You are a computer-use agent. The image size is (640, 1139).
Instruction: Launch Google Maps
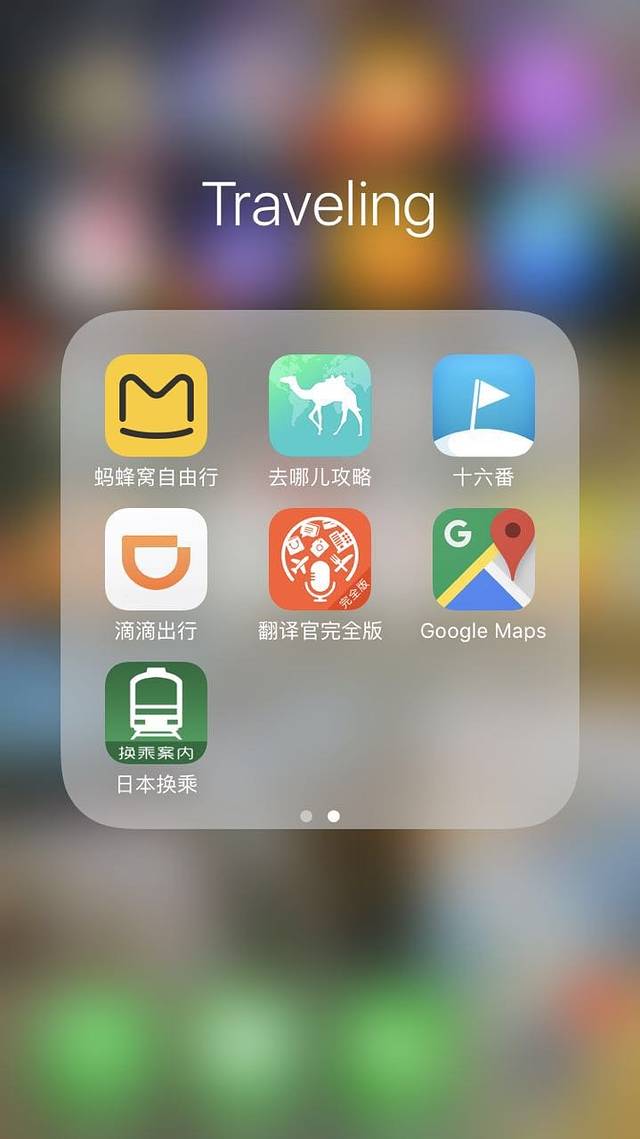(484, 559)
